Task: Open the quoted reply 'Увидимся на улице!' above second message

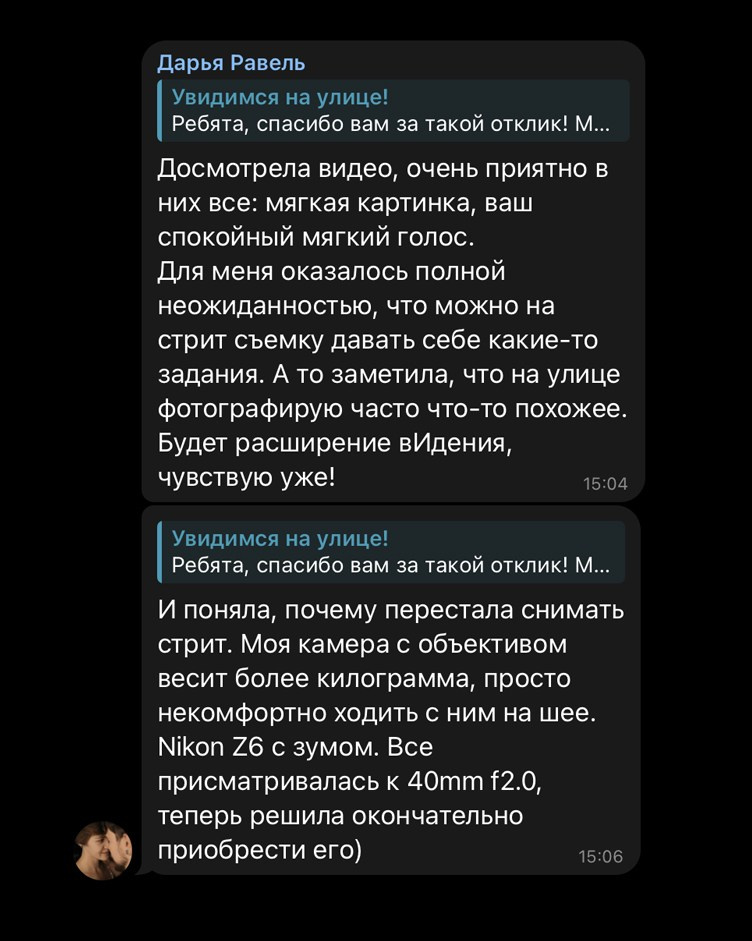Action: (390, 550)
